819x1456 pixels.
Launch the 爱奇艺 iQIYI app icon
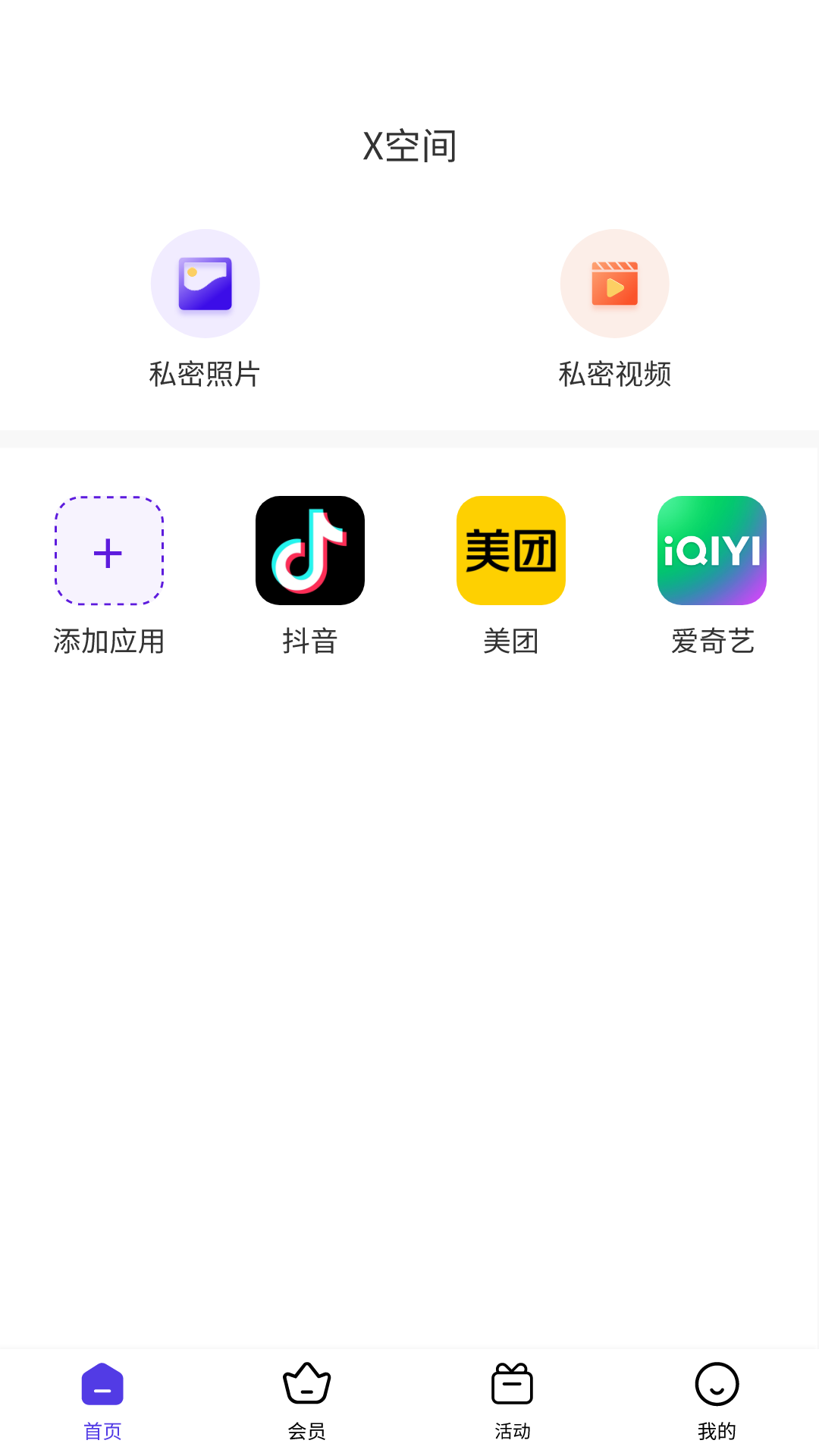(712, 551)
